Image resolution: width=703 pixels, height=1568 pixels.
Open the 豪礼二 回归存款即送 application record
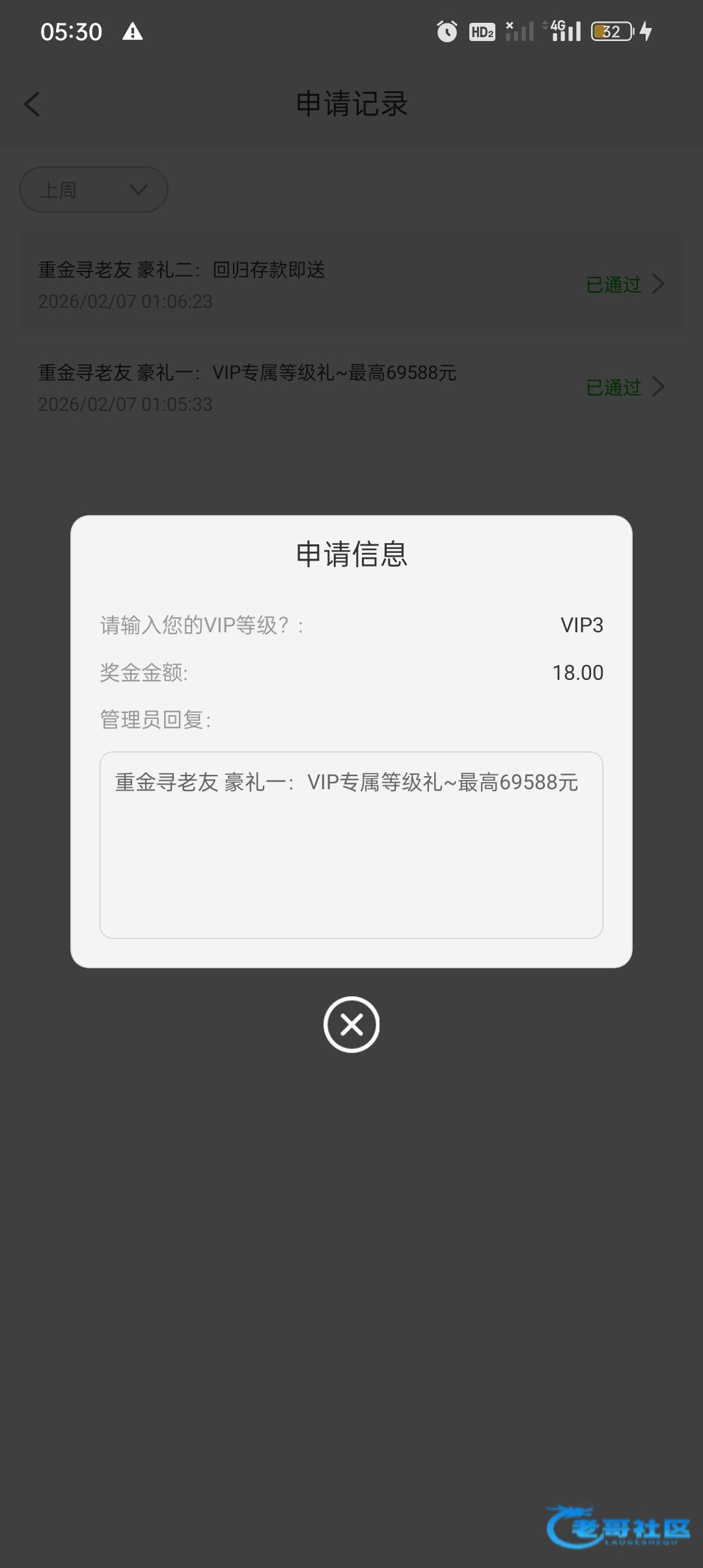(x=351, y=285)
